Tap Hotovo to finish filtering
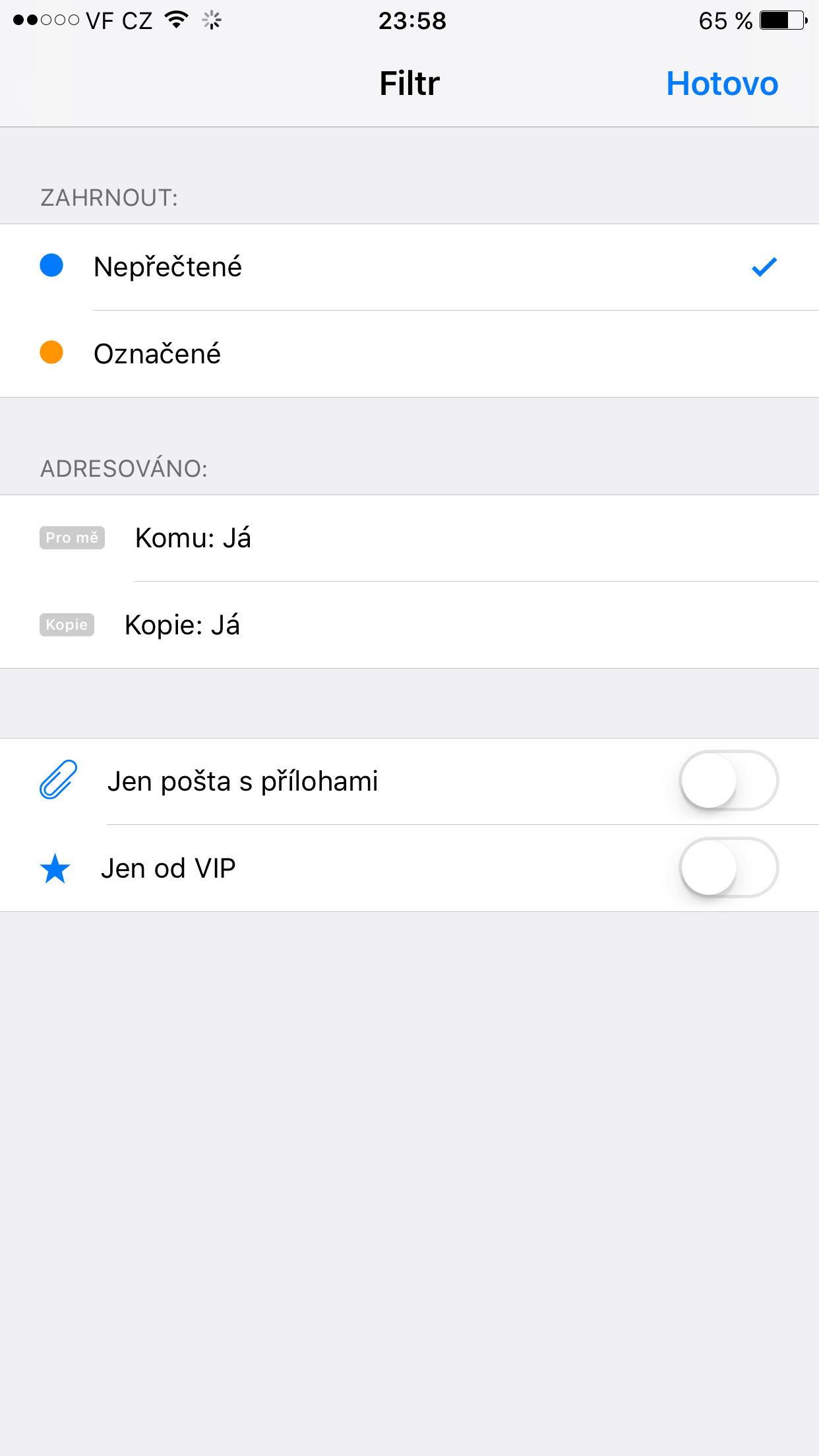This screenshot has height=1456, width=819. click(x=721, y=84)
